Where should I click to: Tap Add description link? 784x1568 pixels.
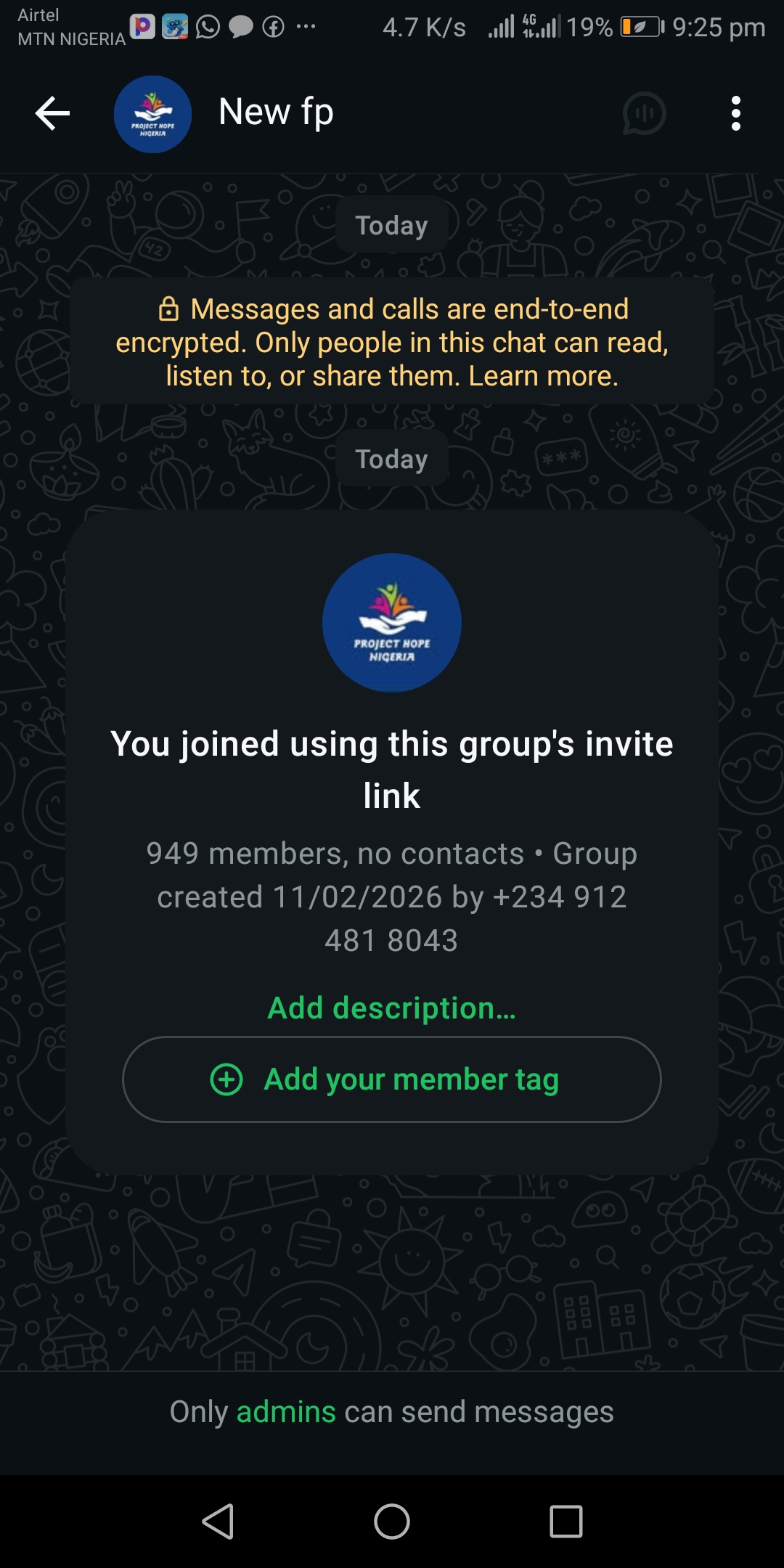click(391, 1008)
